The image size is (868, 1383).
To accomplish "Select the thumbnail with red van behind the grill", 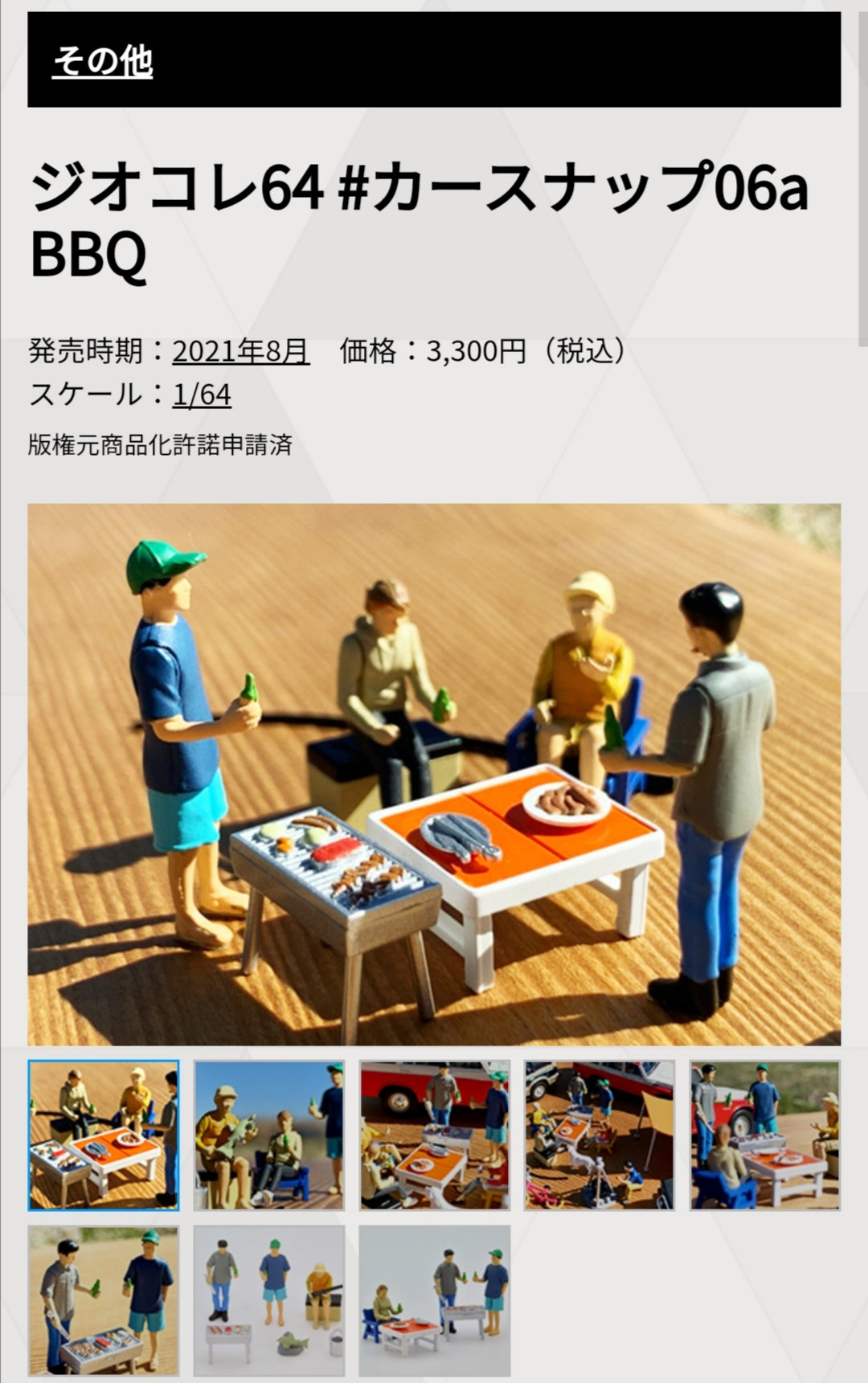I will (x=434, y=1135).
